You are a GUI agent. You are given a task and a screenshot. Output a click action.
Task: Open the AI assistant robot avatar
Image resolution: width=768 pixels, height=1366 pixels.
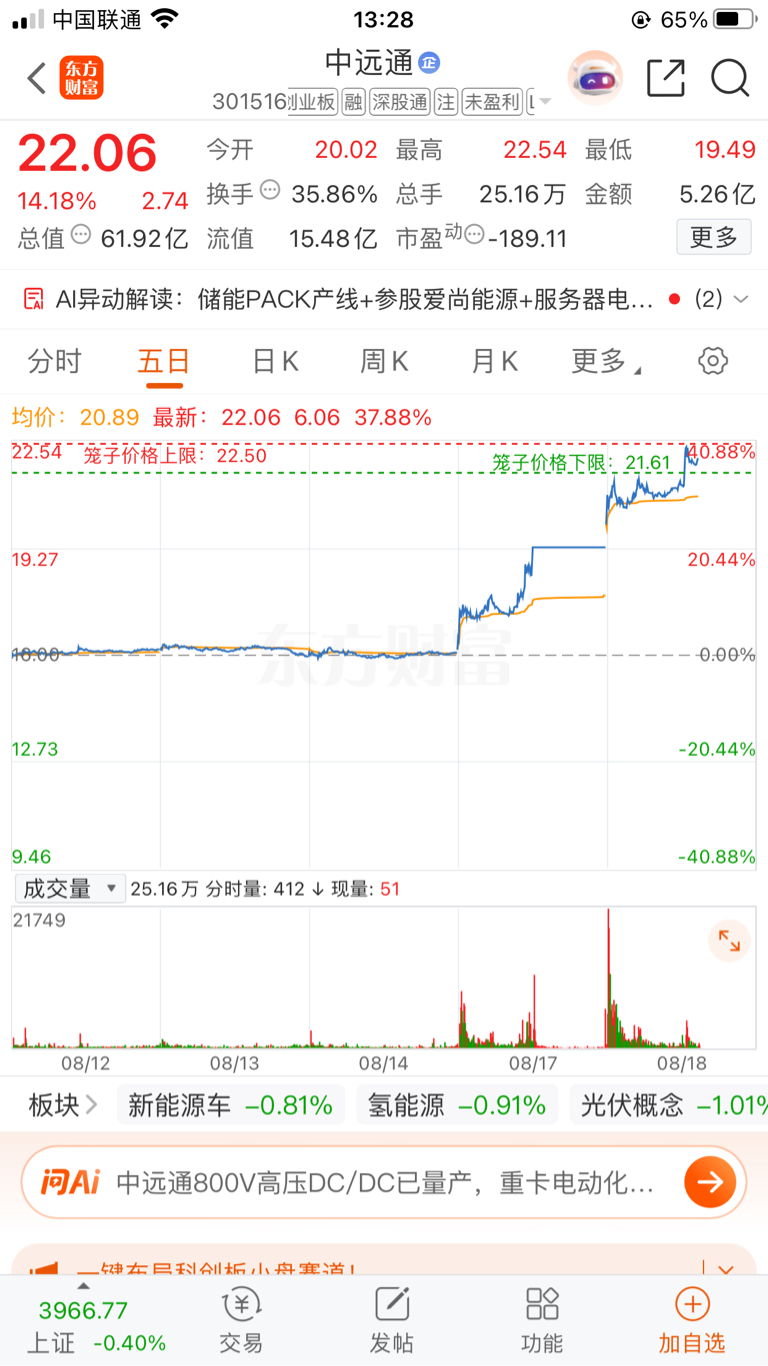pyautogui.click(x=595, y=78)
